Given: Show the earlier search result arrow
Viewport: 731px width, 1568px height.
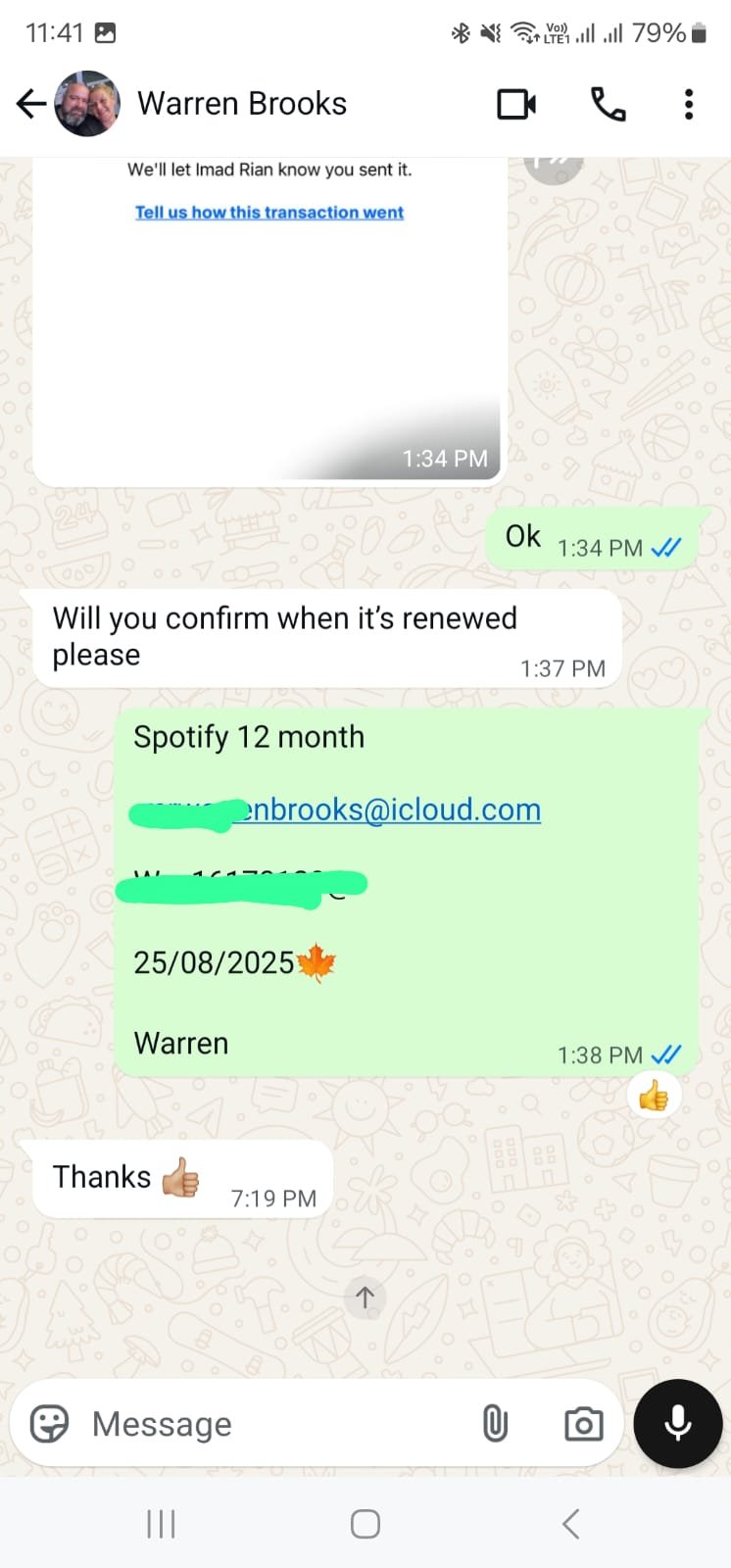Looking at the screenshot, I should point(365,1298).
